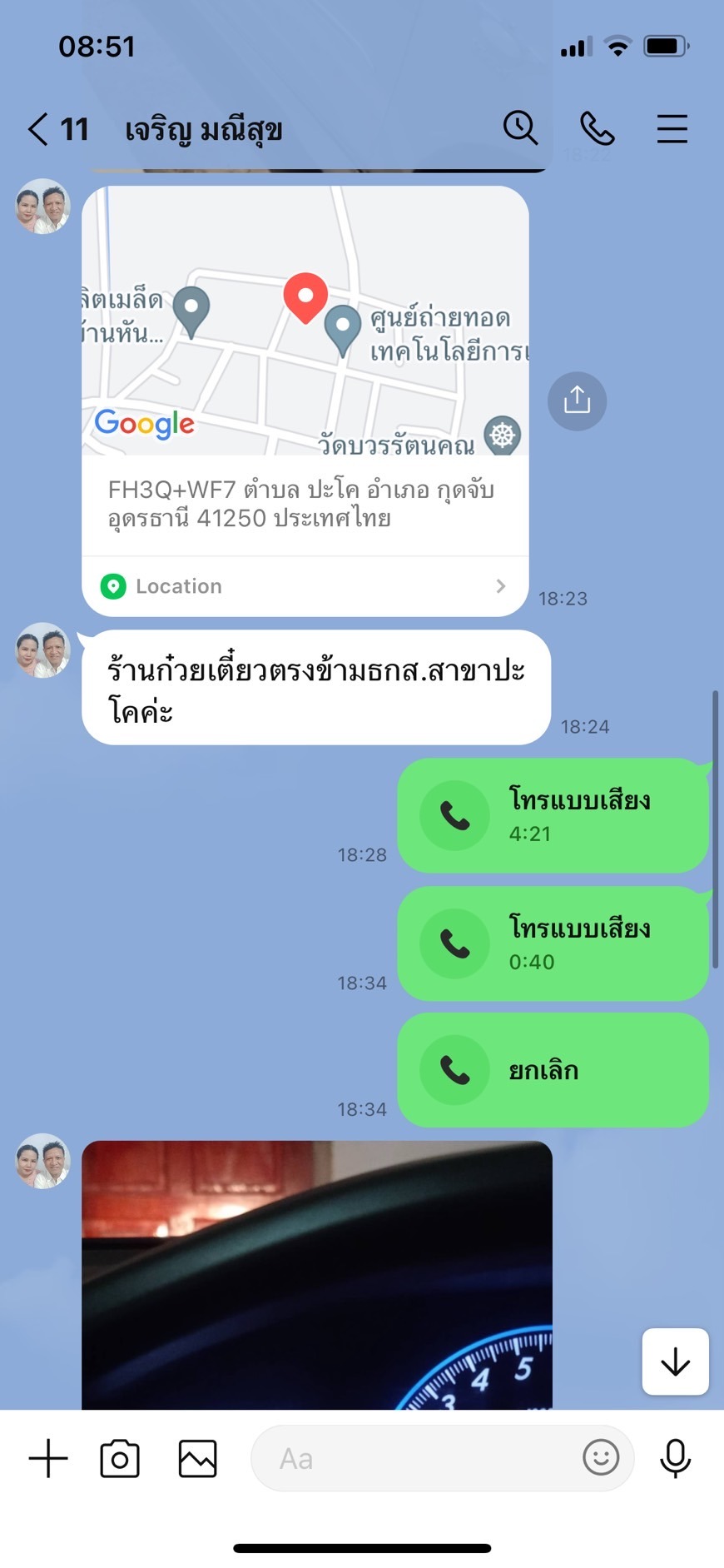
Task: Open the photo gallery picker
Action: (x=197, y=1458)
